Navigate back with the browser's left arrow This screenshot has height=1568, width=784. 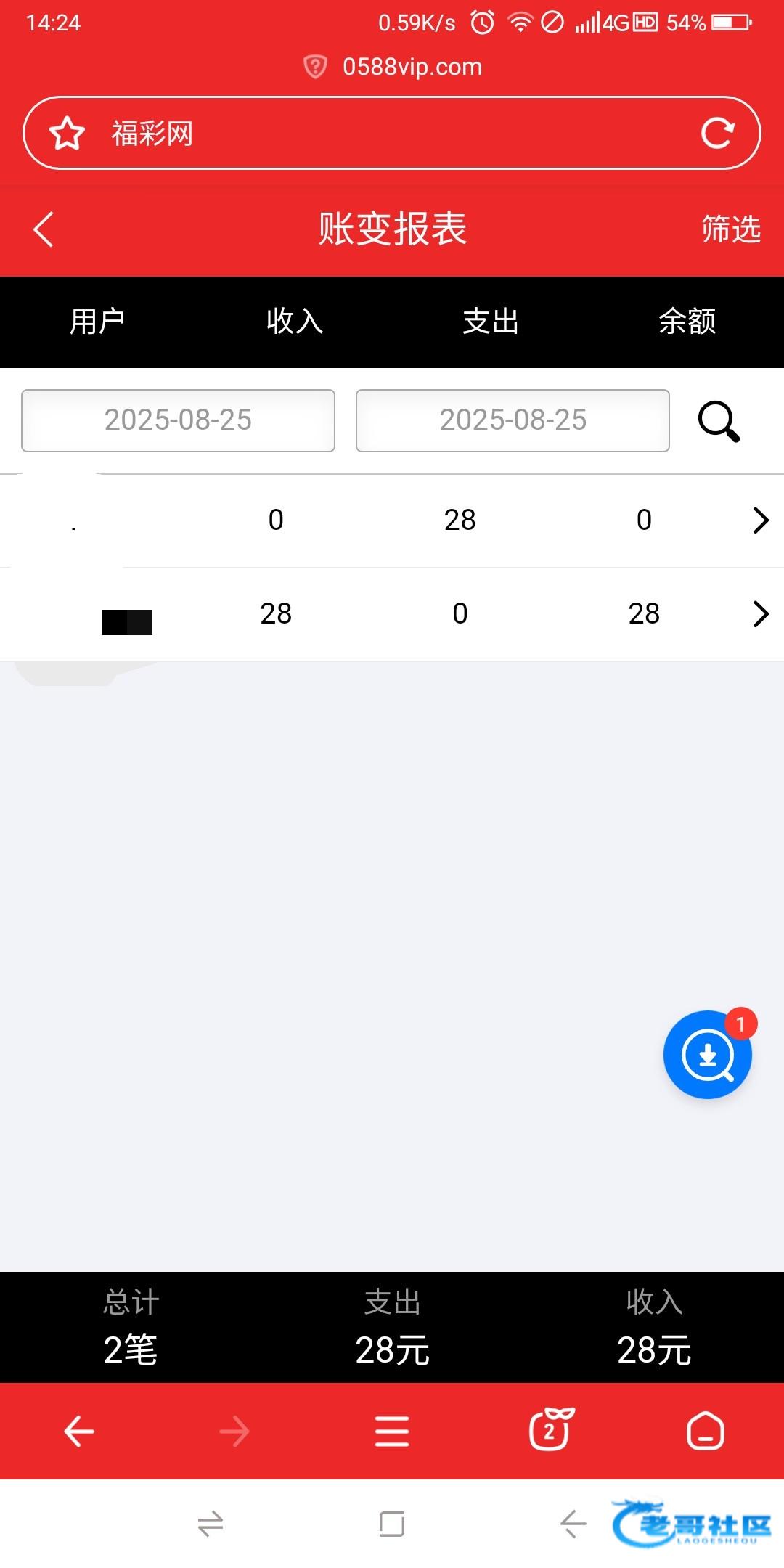[79, 1432]
